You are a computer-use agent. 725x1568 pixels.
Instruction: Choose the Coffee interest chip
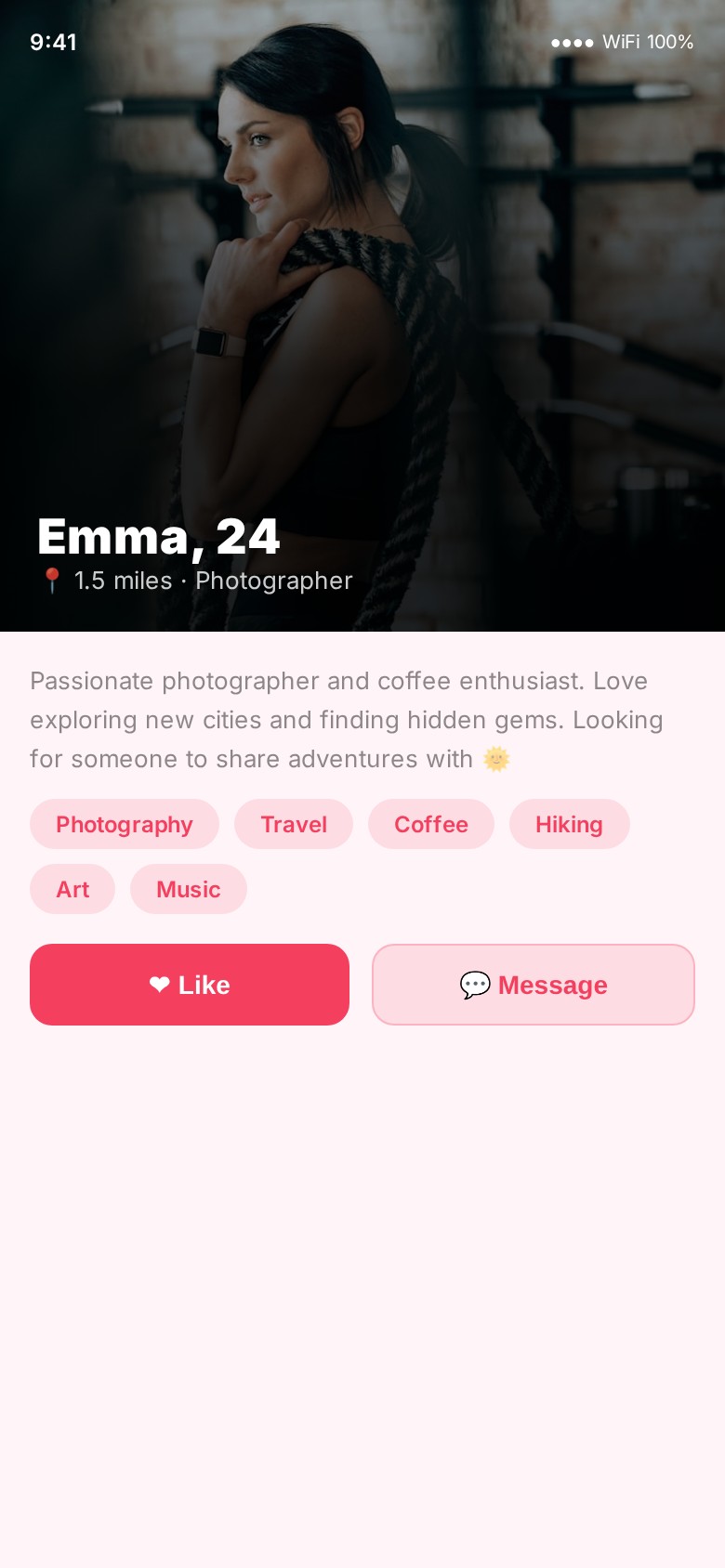click(x=431, y=824)
